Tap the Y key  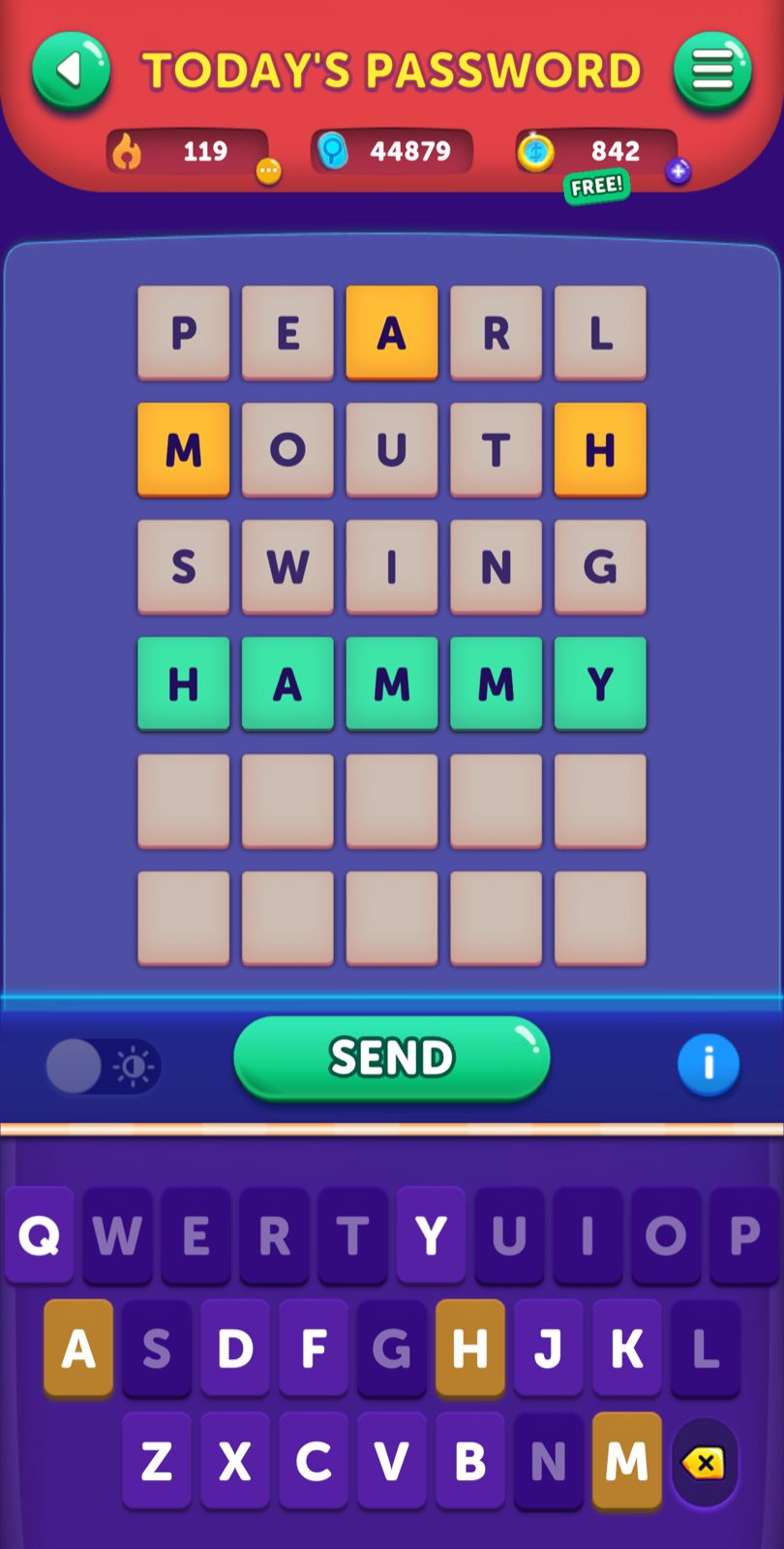coord(431,1235)
